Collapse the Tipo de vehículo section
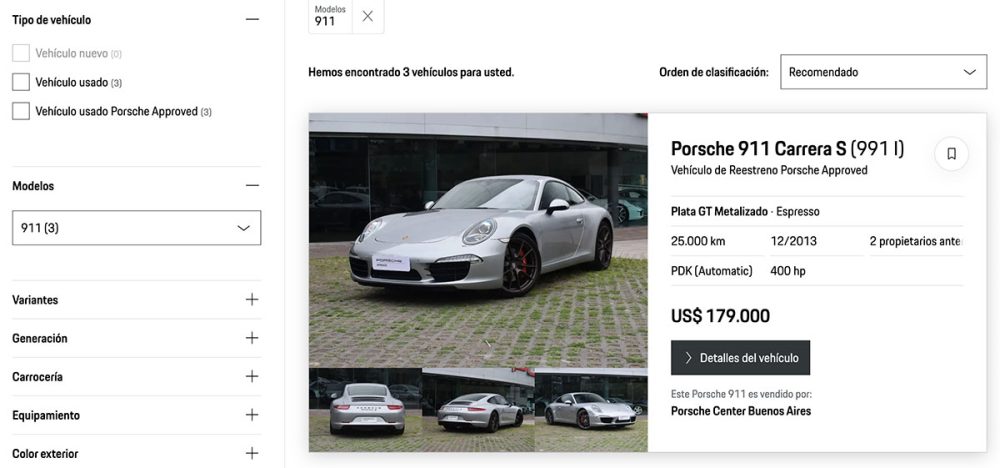Viewport: 1000px width, 468px height. pyautogui.click(x=252, y=19)
